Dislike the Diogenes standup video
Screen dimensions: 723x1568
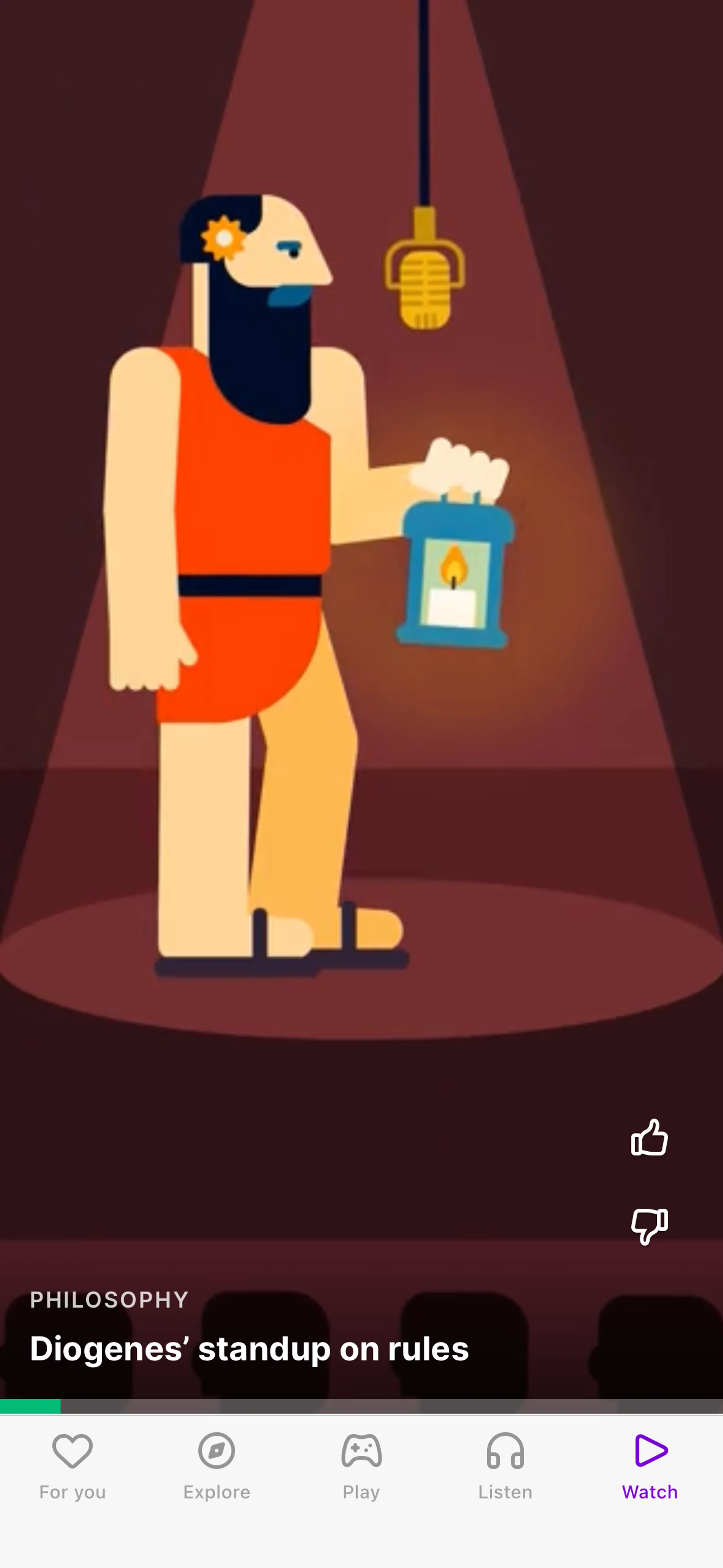coord(649,1225)
